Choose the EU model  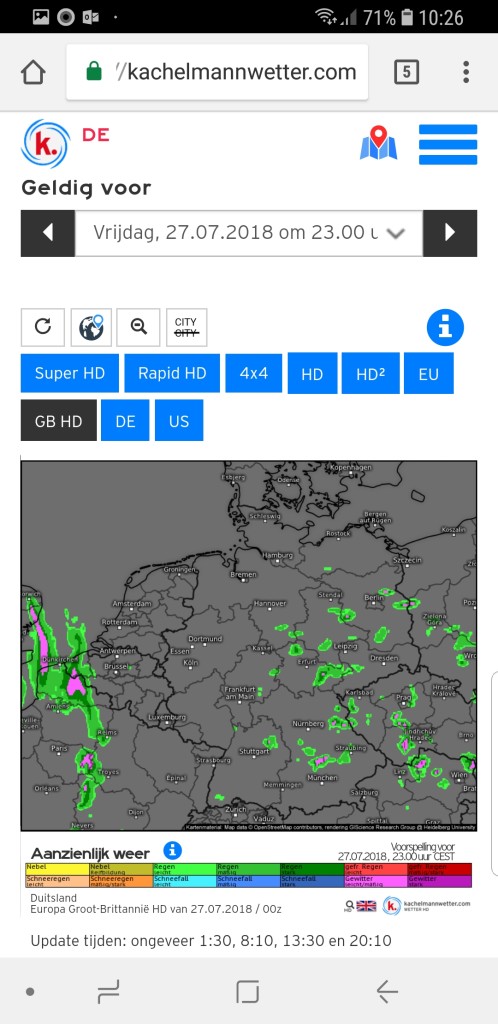(x=429, y=373)
